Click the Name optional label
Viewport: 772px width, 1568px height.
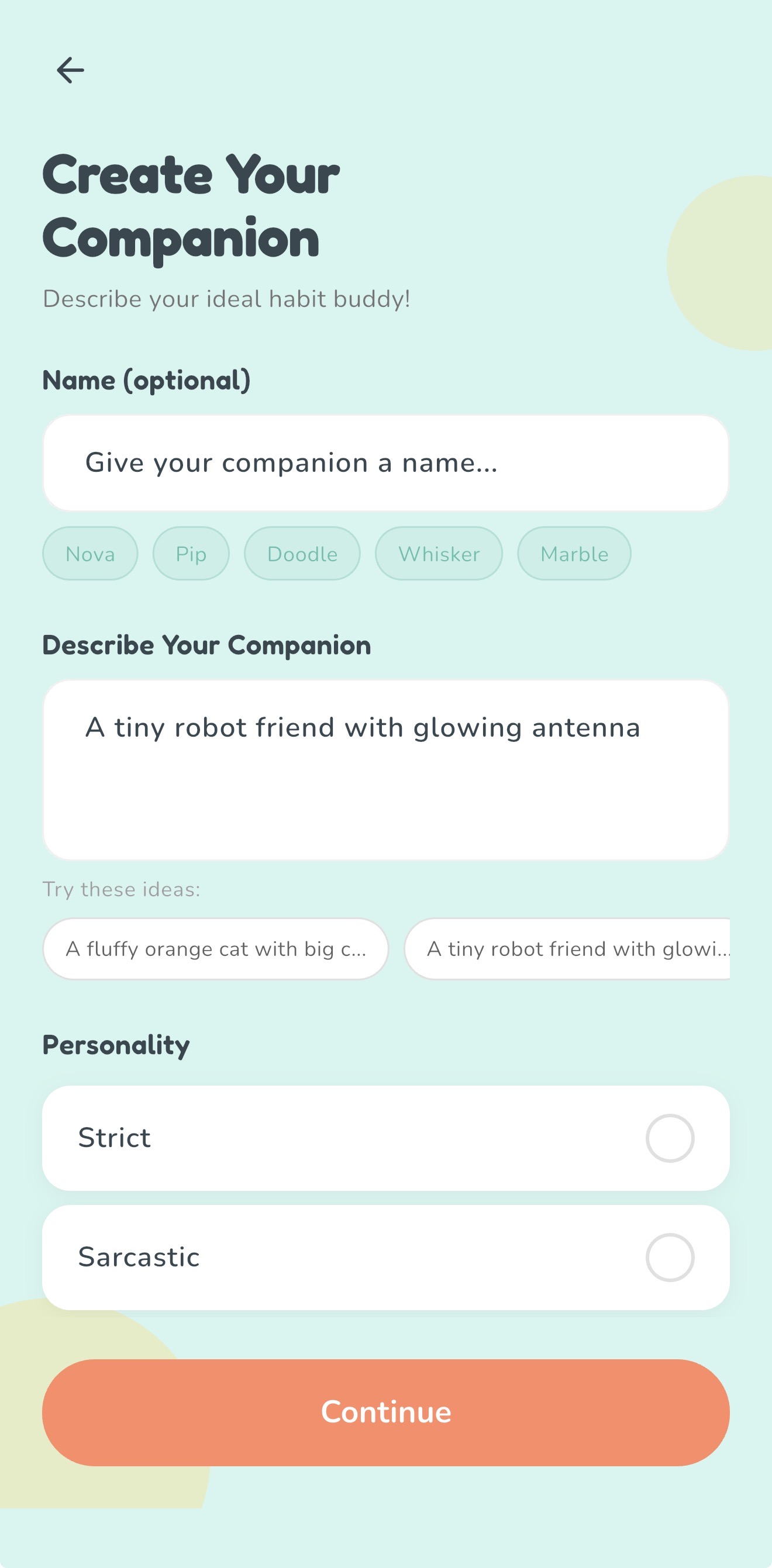point(146,380)
